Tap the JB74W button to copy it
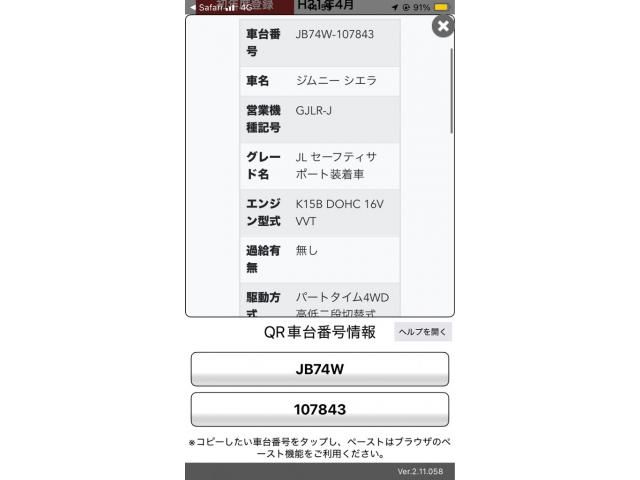This screenshot has width=640, height=480. coord(319,369)
